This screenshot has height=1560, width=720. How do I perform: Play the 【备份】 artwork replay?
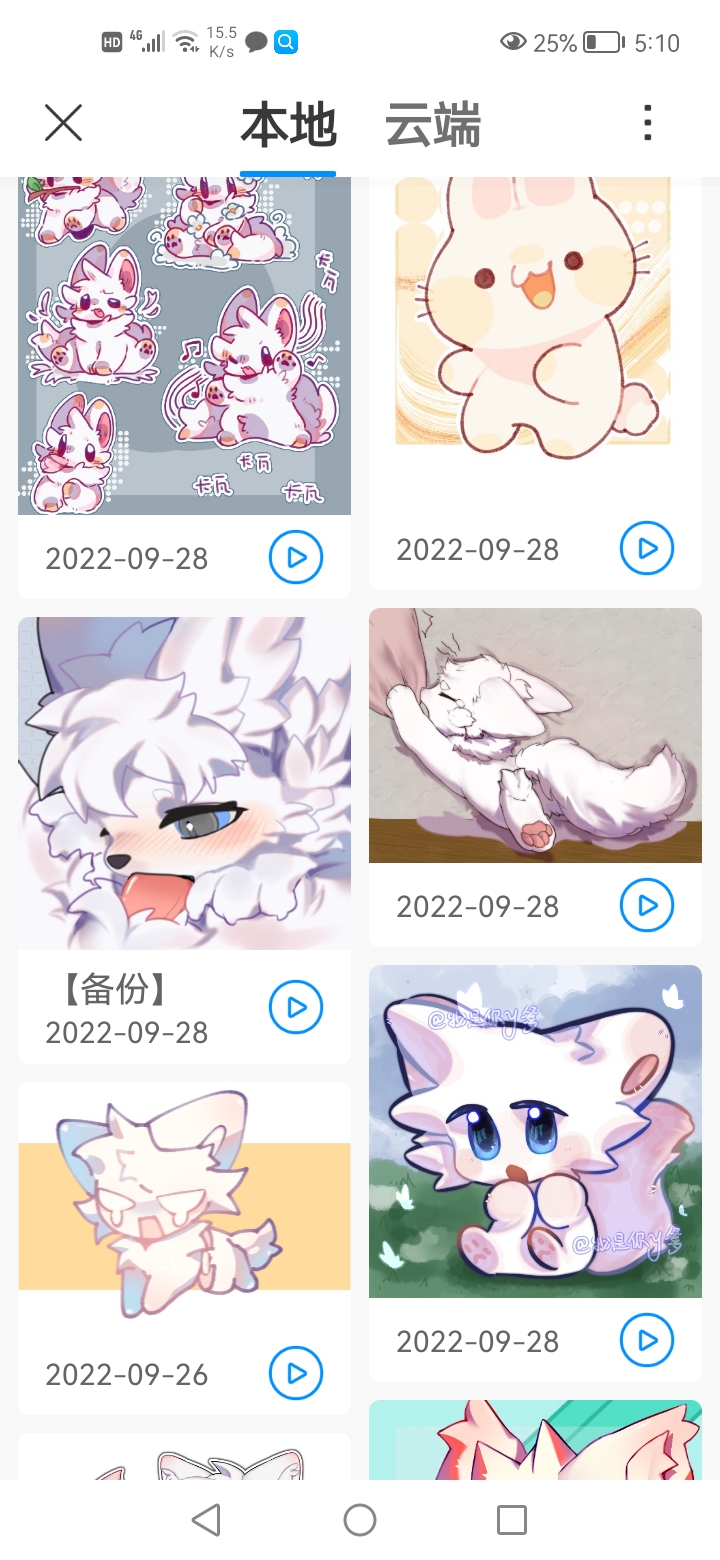pyautogui.click(x=296, y=1007)
